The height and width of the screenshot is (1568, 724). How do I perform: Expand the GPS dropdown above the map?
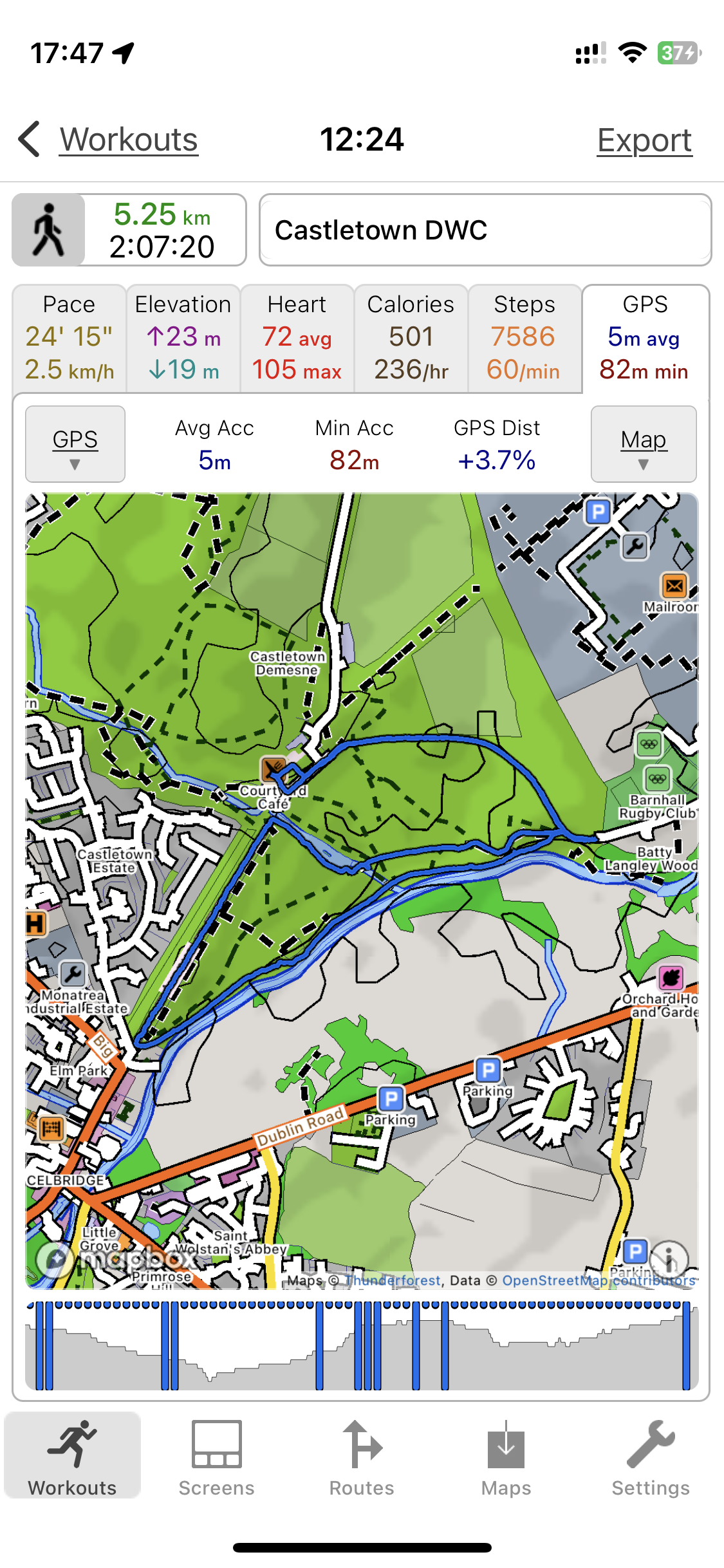[x=75, y=444]
